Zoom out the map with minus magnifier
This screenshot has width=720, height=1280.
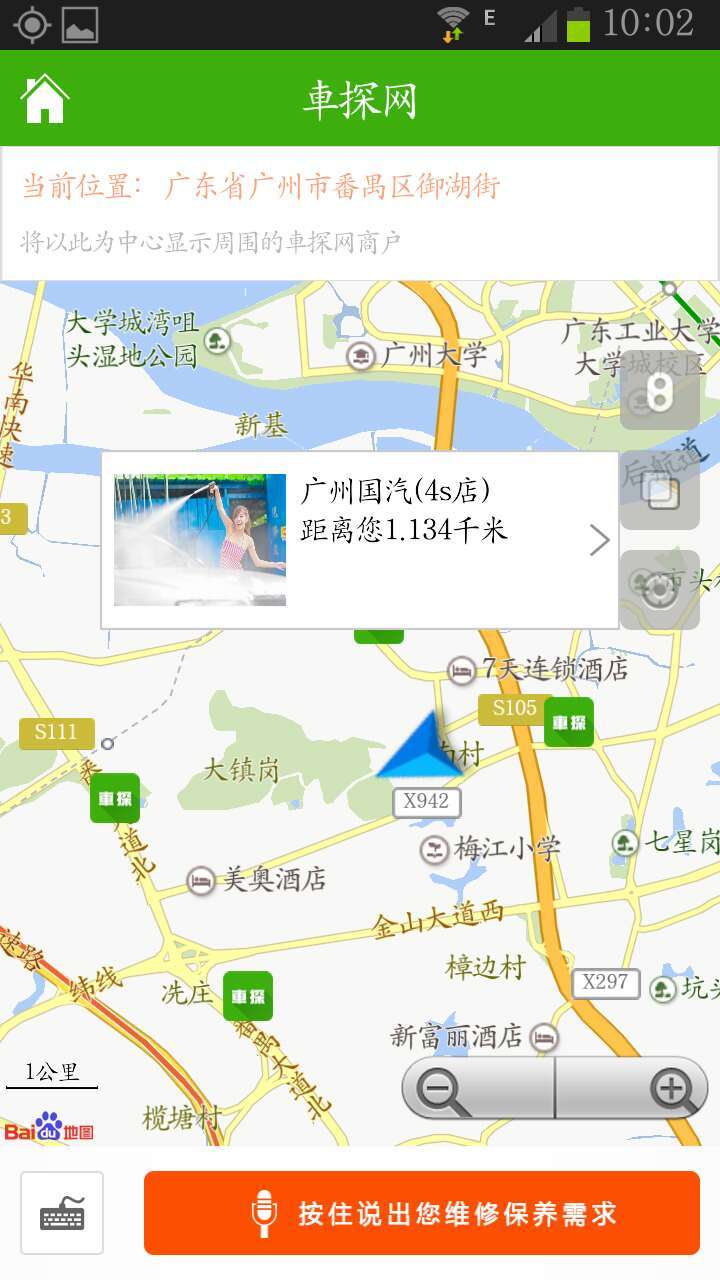point(478,1088)
